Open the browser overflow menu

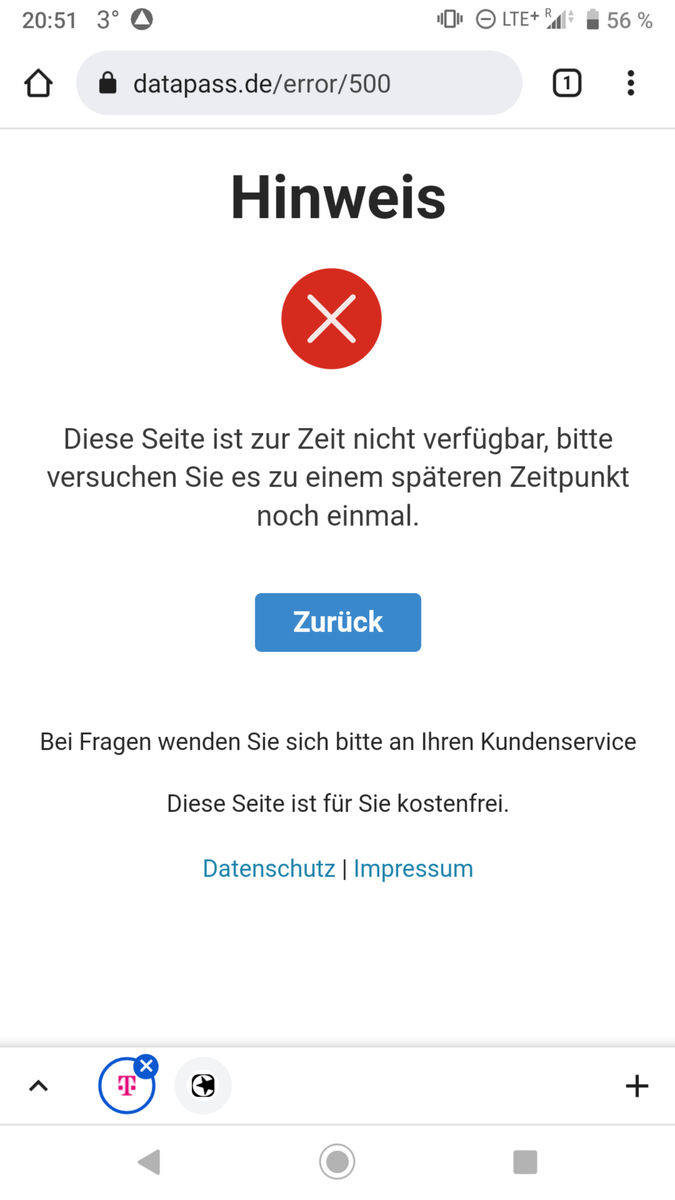(630, 84)
